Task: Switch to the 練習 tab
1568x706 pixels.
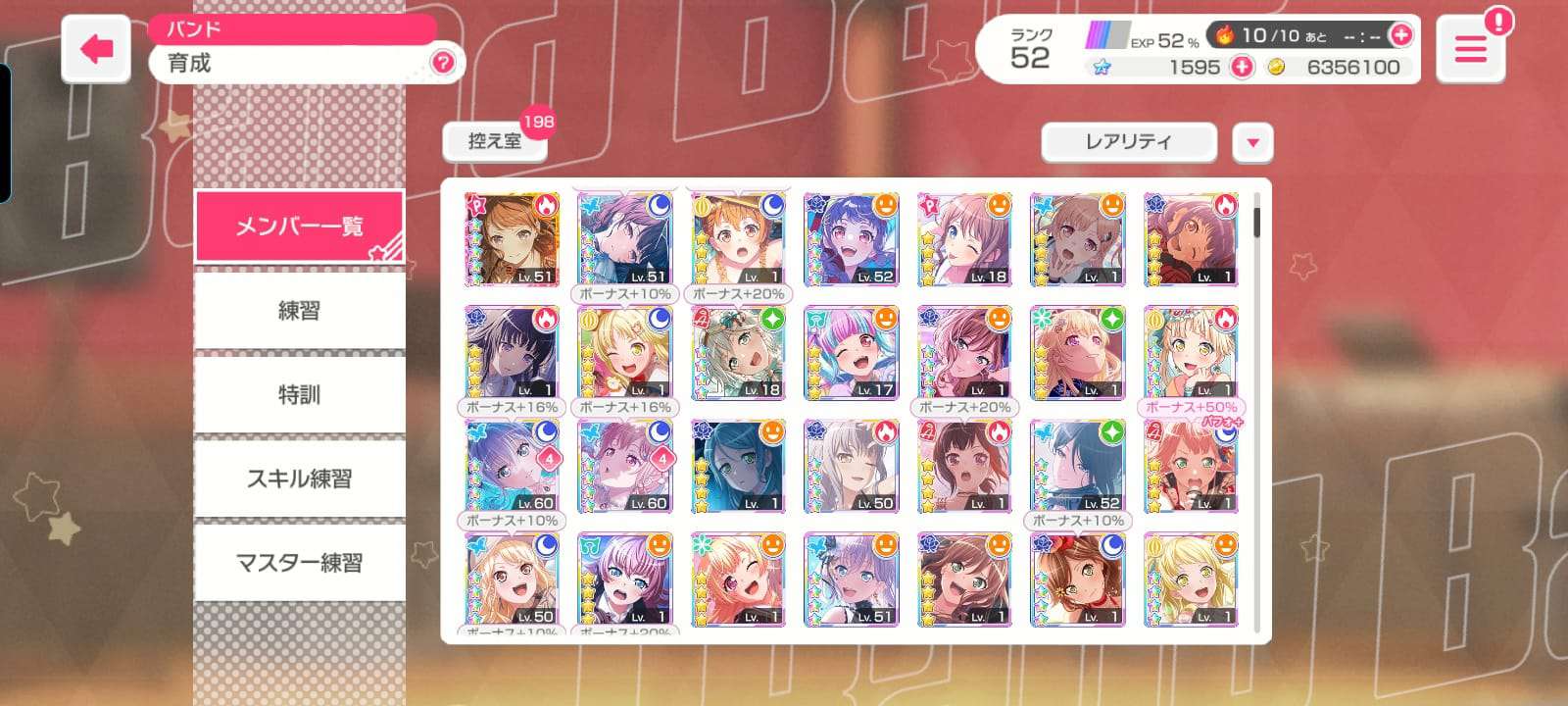Action: (x=299, y=311)
